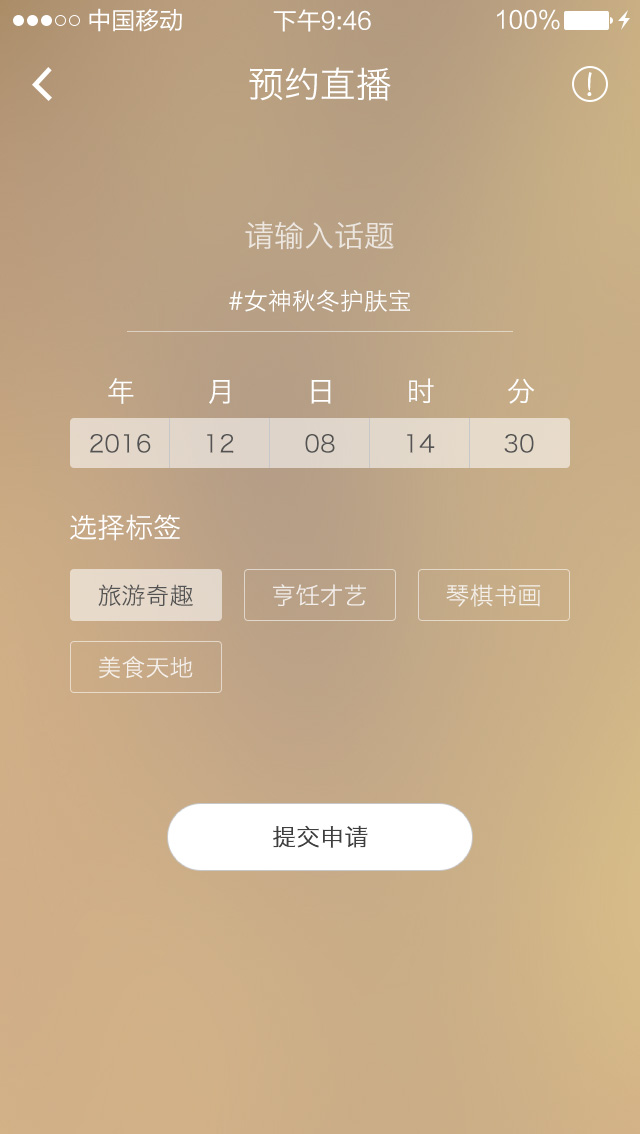Change the minute value 30
This screenshot has width=640, height=1134.
coord(520,443)
